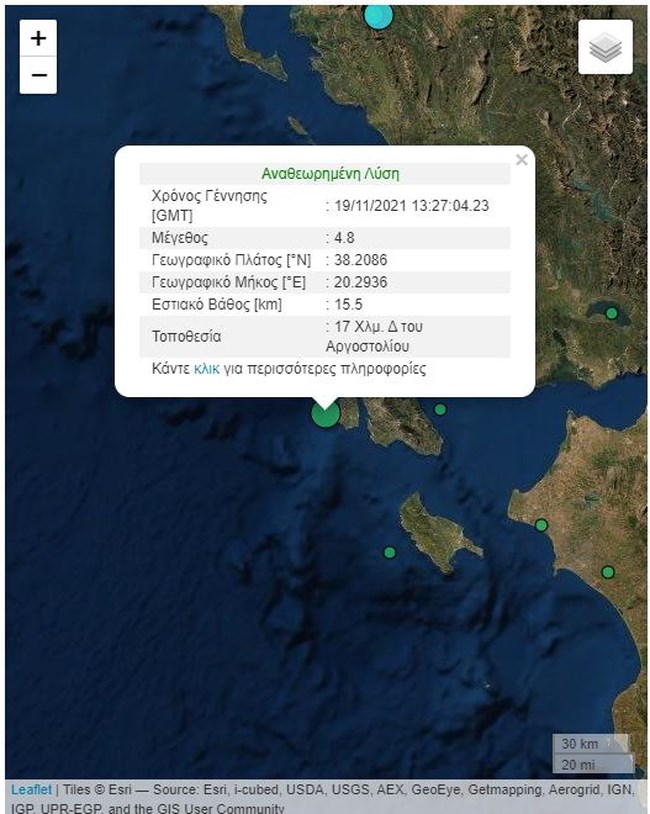Open the map layers selector
The image size is (650, 814).
(x=605, y=47)
